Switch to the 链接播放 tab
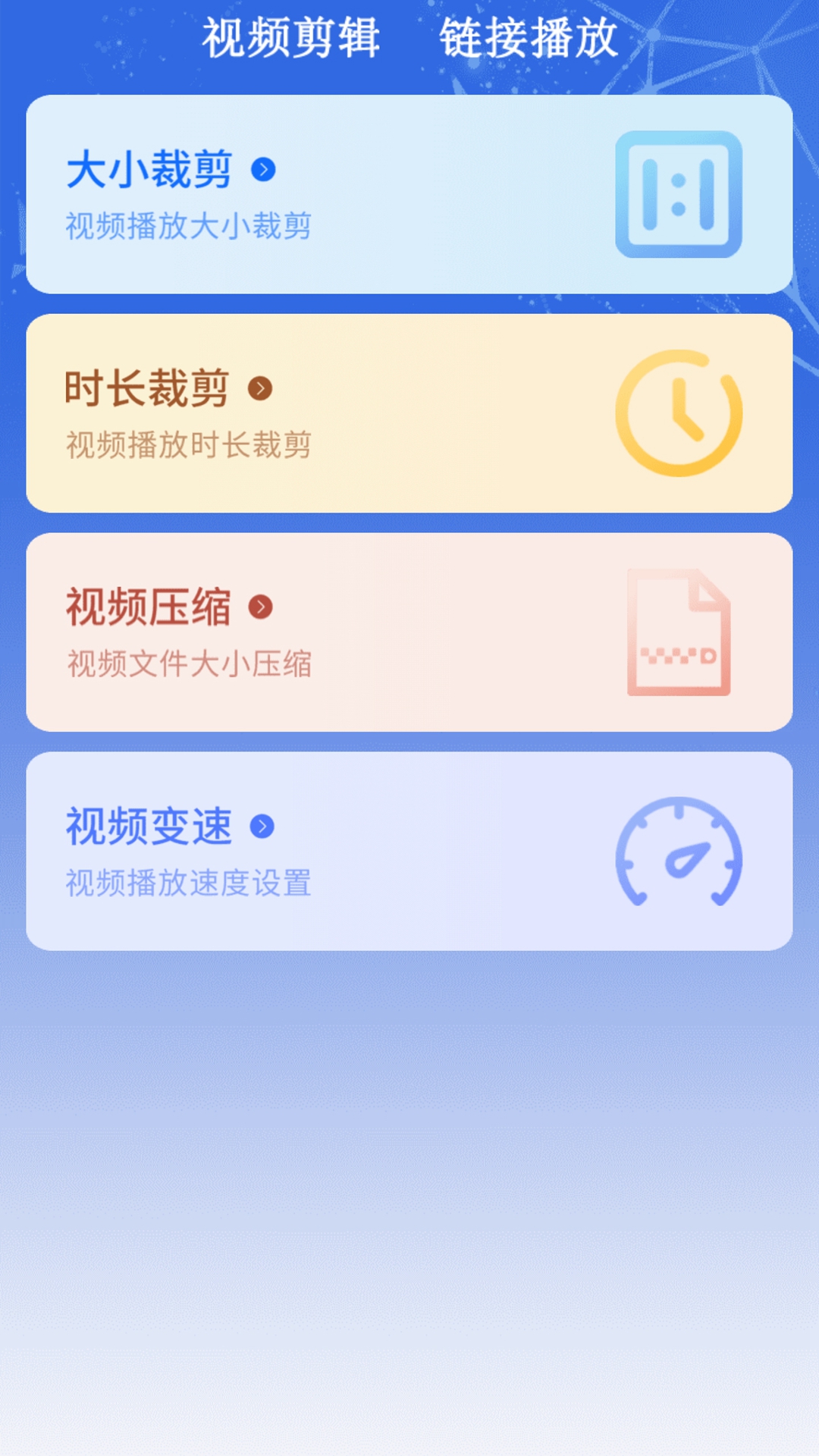 click(x=529, y=38)
